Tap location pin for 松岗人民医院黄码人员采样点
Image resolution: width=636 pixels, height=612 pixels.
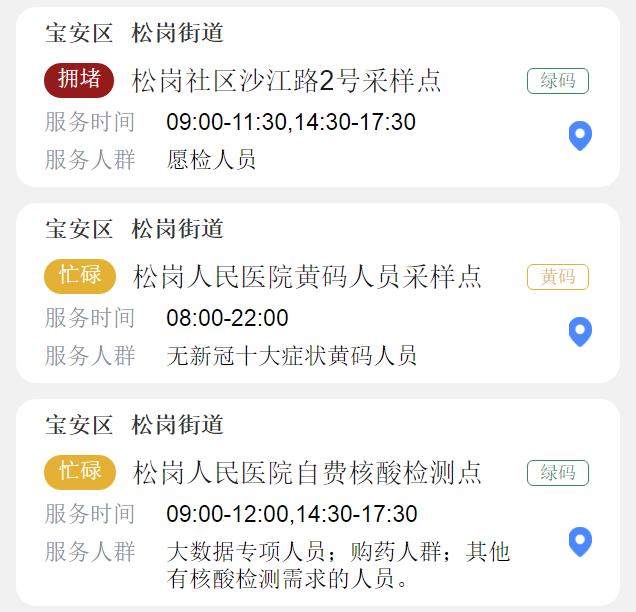[x=580, y=331]
